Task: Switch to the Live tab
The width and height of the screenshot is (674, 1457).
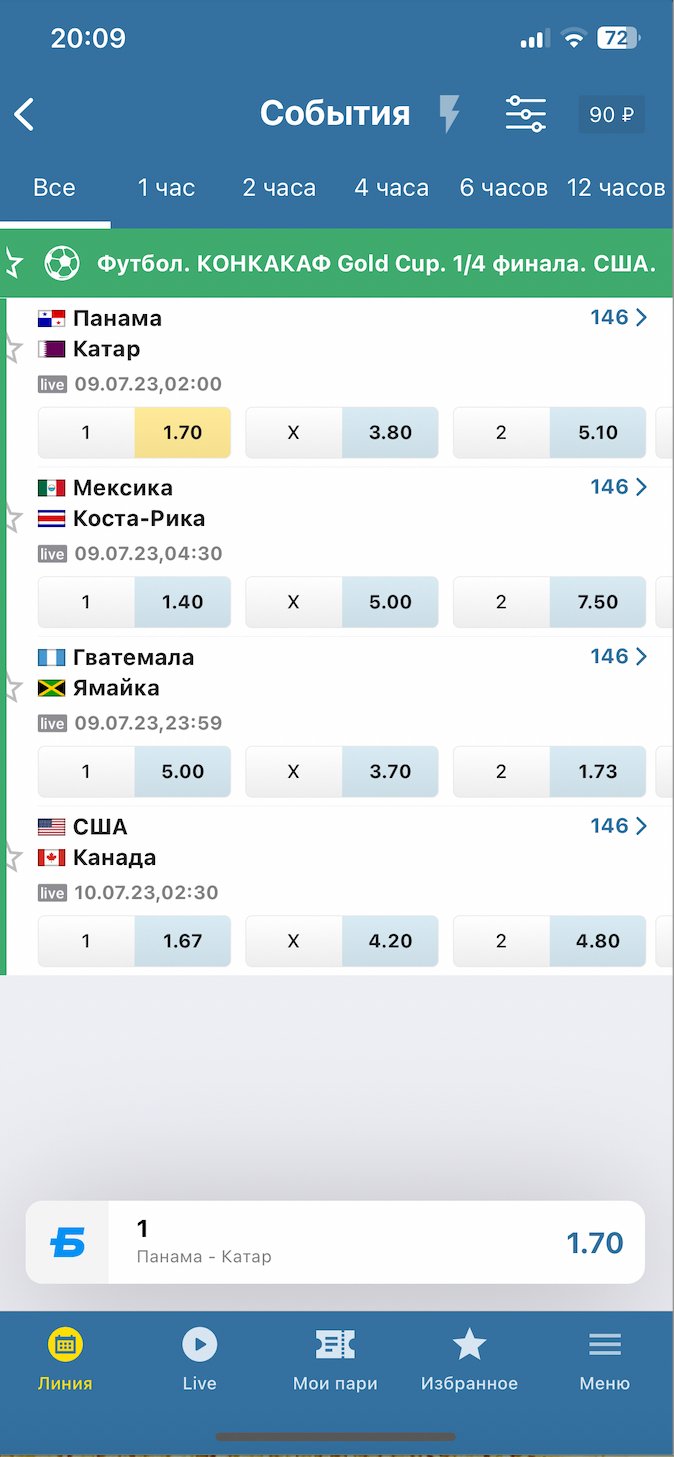Action: tap(199, 1360)
